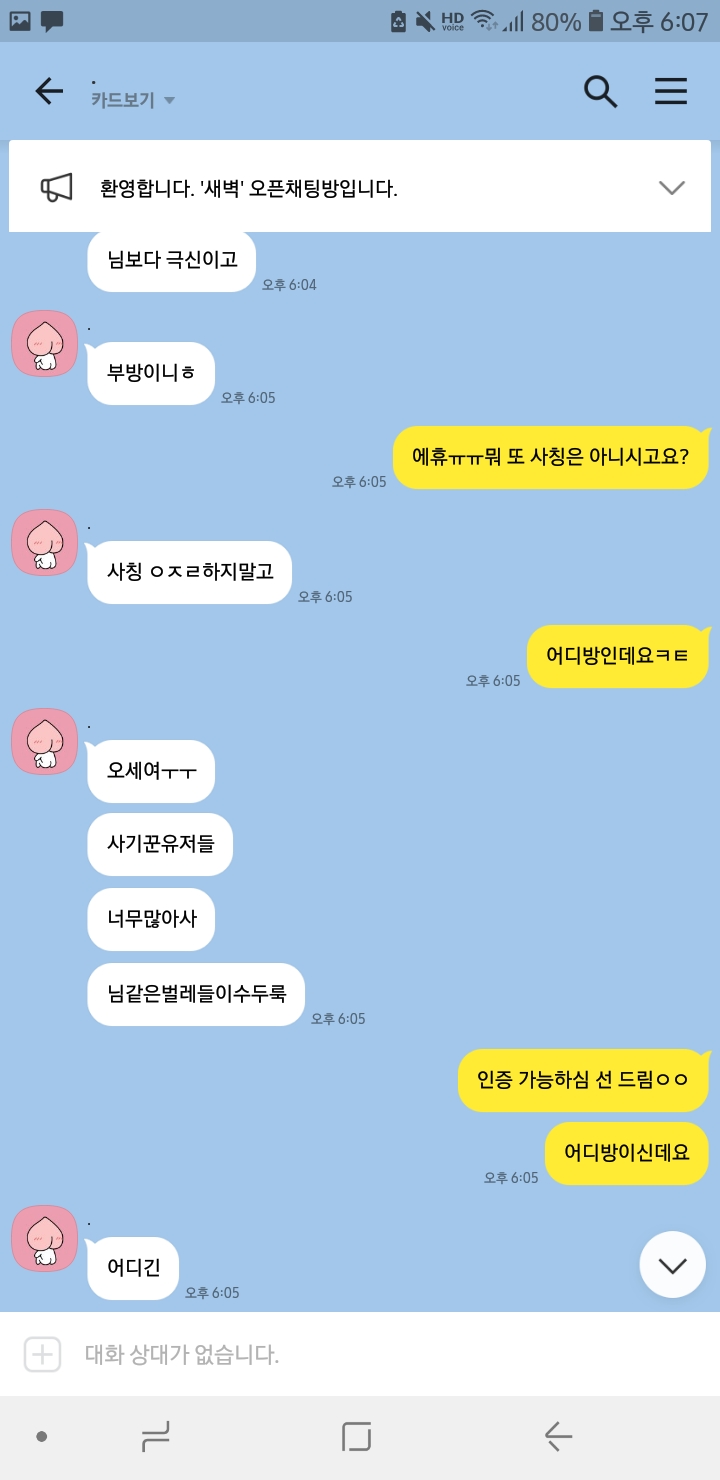The image size is (720, 1480).
Task: Open the 카드보기 dropdown
Action: coord(133,100)
